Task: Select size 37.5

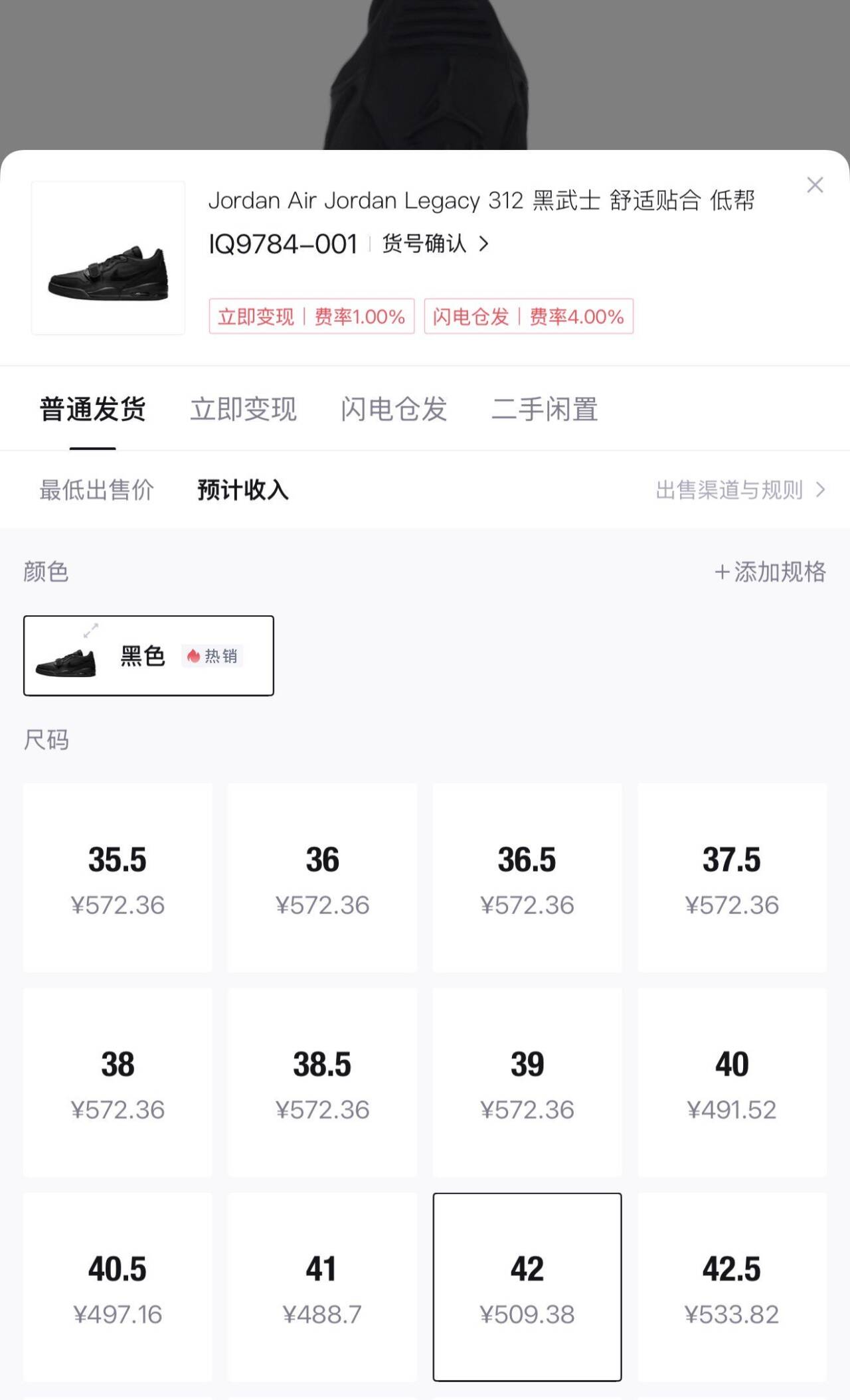Action: click(x=732, y=878)
